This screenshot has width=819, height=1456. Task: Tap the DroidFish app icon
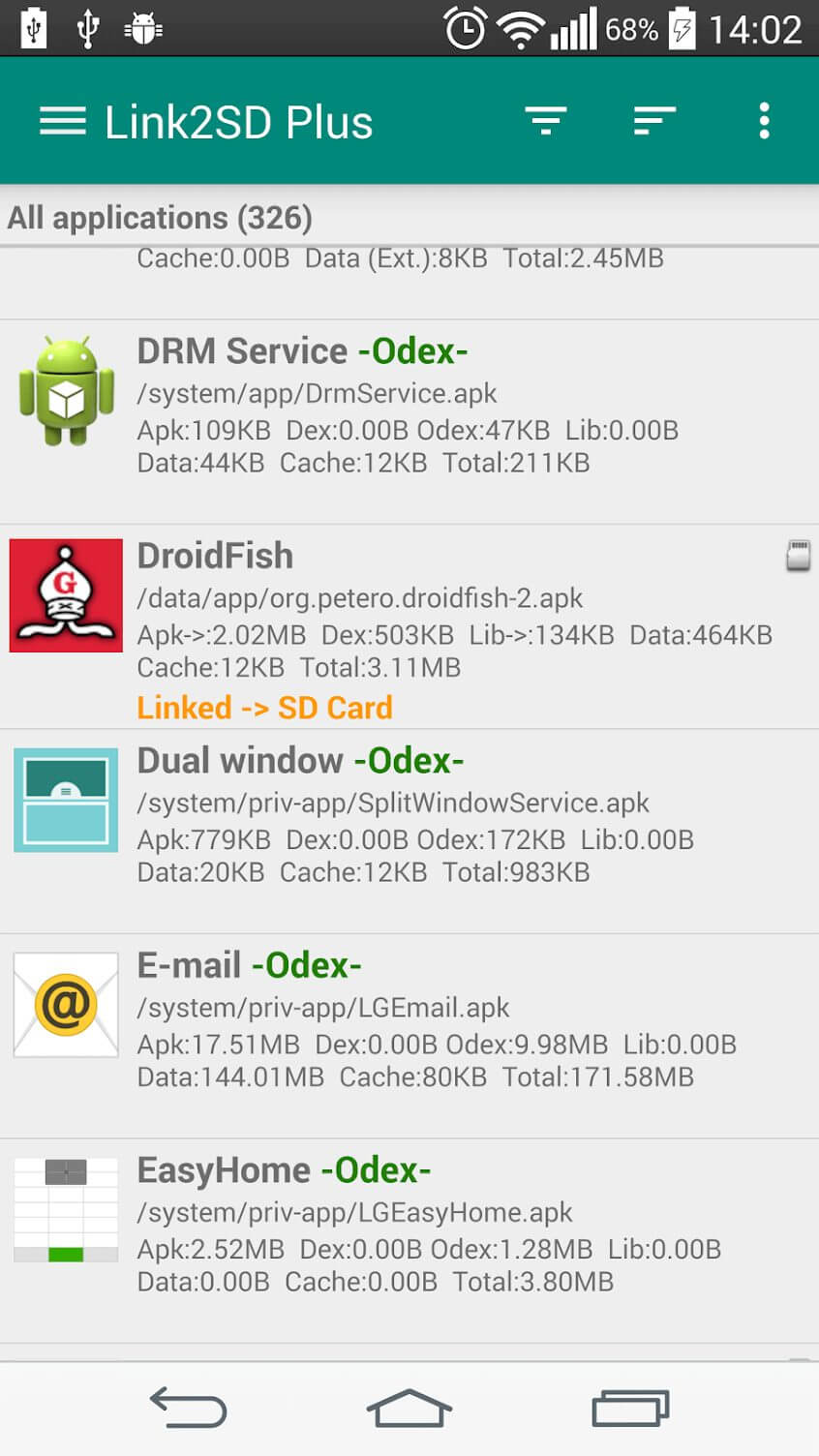coord(65,594)
